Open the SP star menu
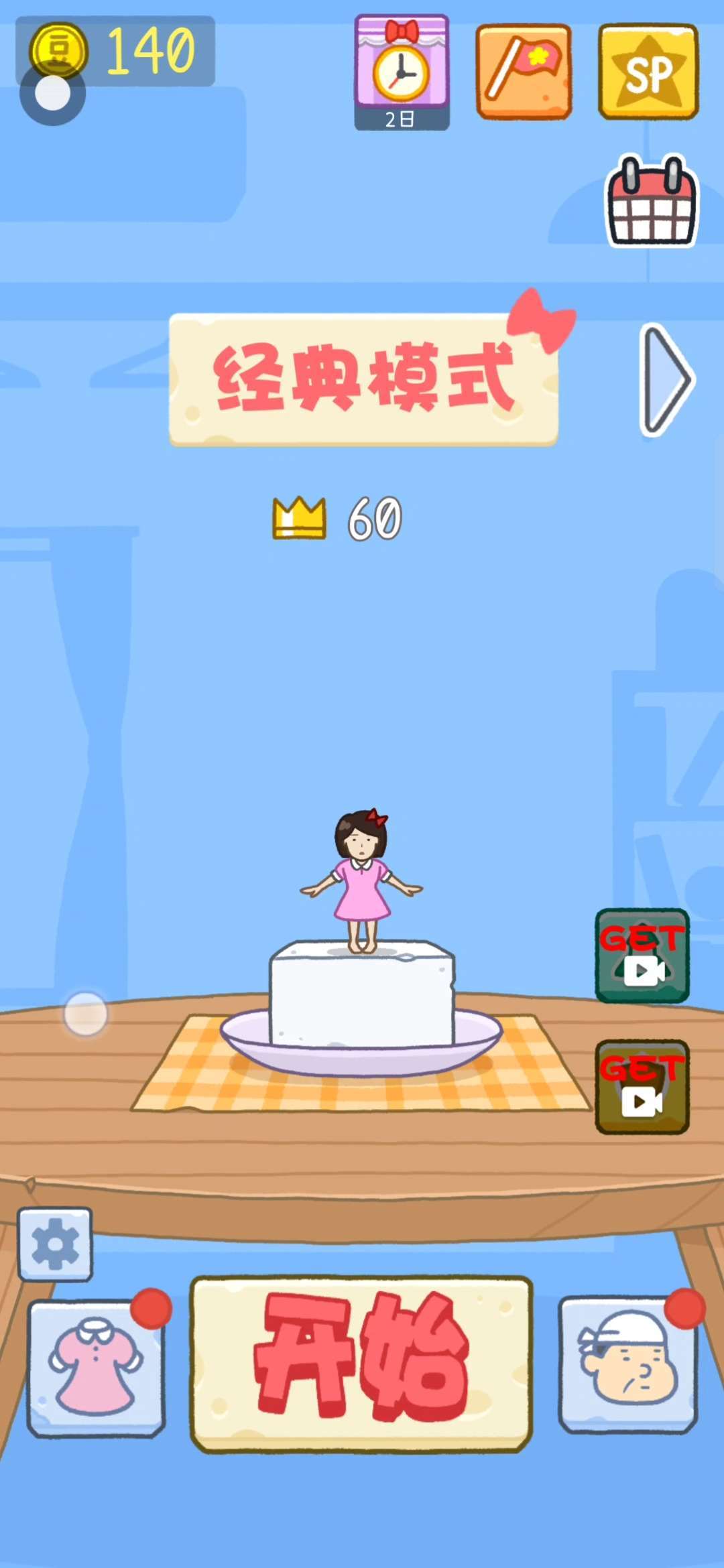 (x=648, y=72)
